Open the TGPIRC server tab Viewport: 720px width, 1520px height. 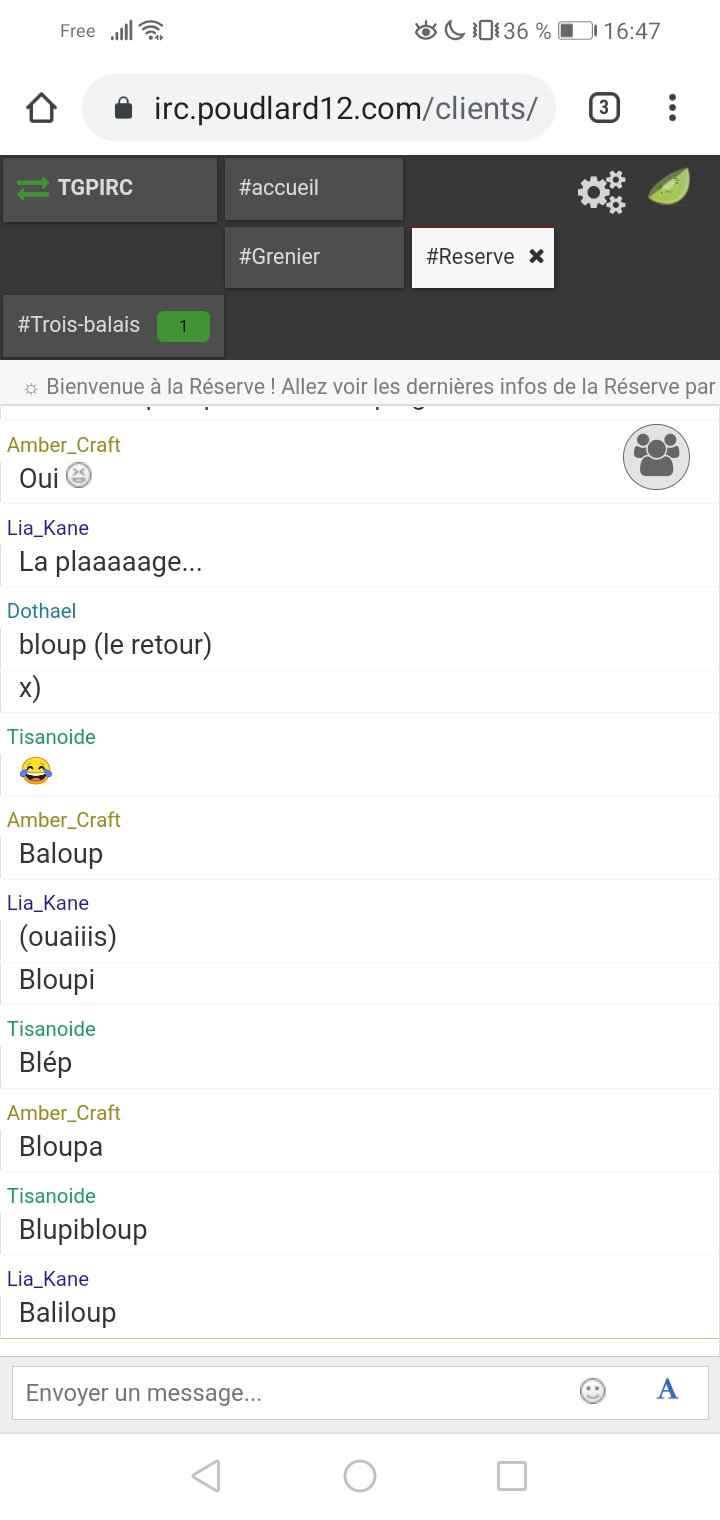(x=110, y=188)
